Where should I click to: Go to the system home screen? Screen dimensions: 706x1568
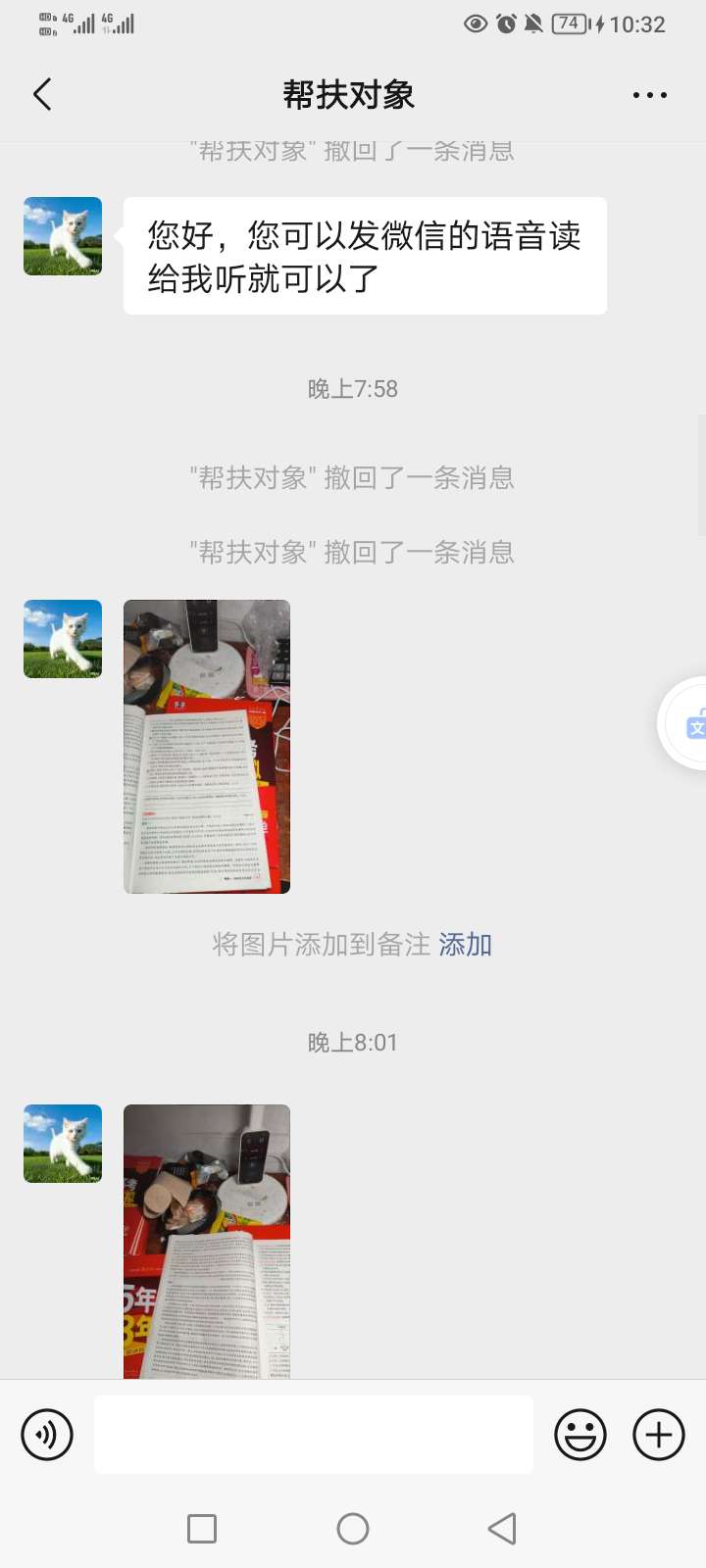point(353,1529)
